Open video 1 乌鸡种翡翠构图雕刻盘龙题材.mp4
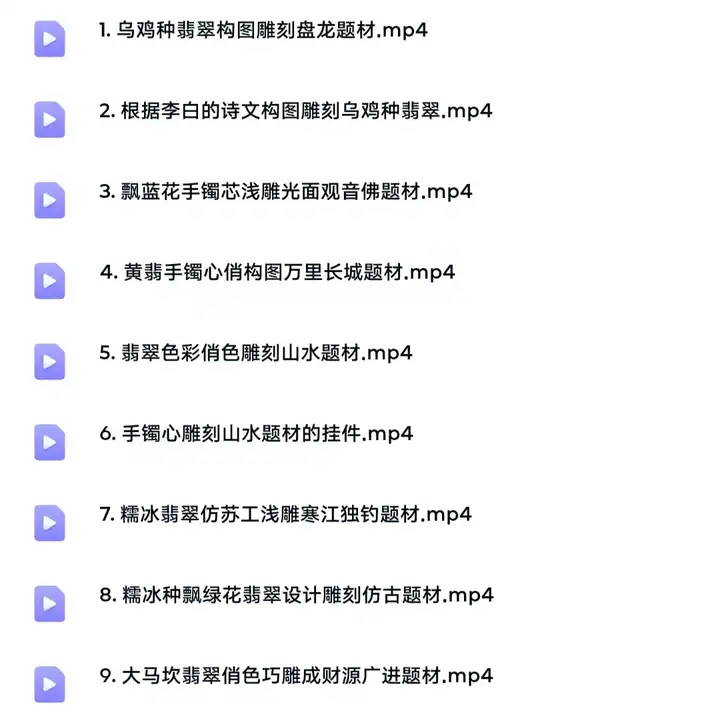This screenshot has height=717, width=720. (x=264, y=30)
